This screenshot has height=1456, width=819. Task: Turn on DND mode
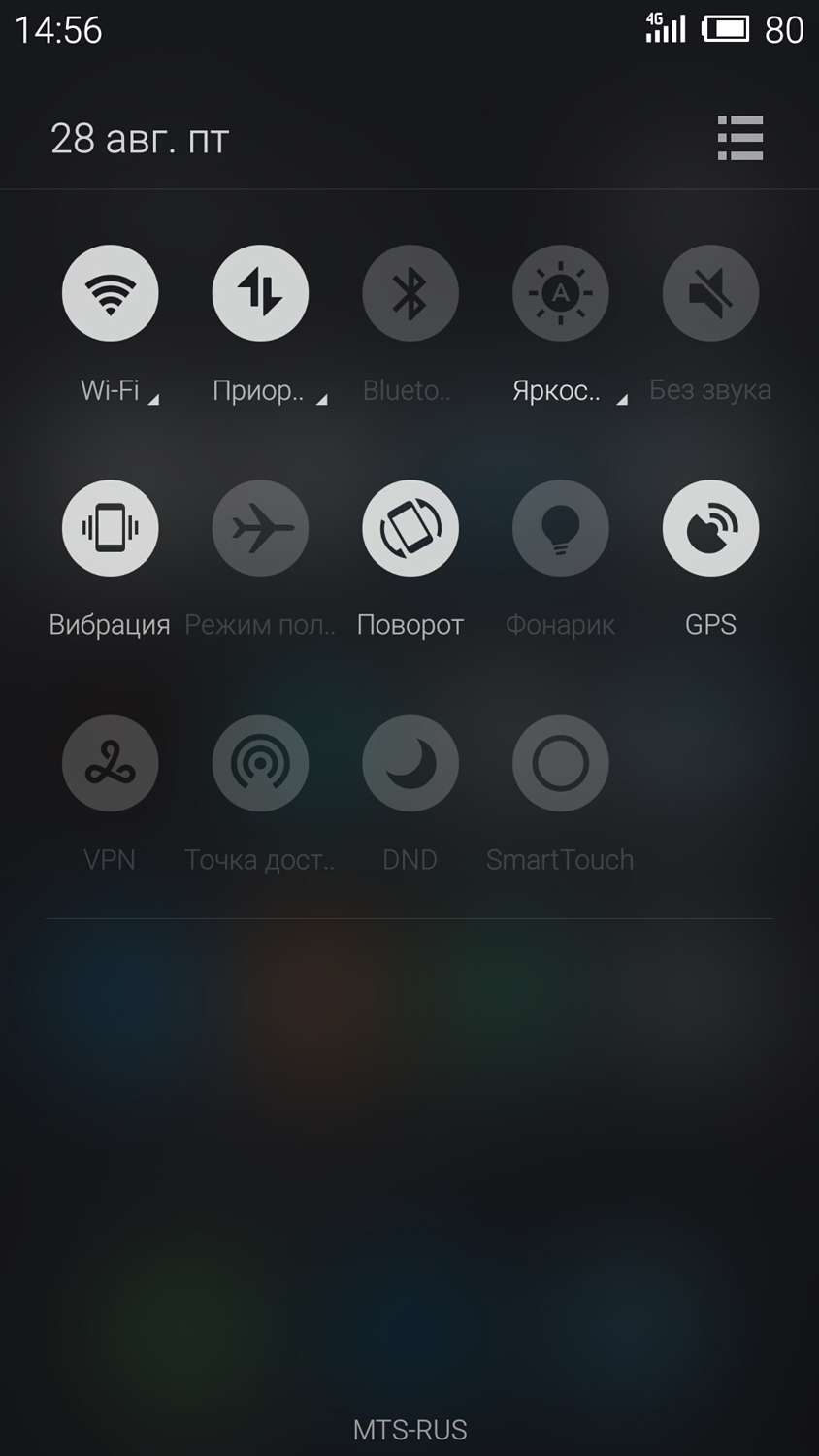pos(409,763)
